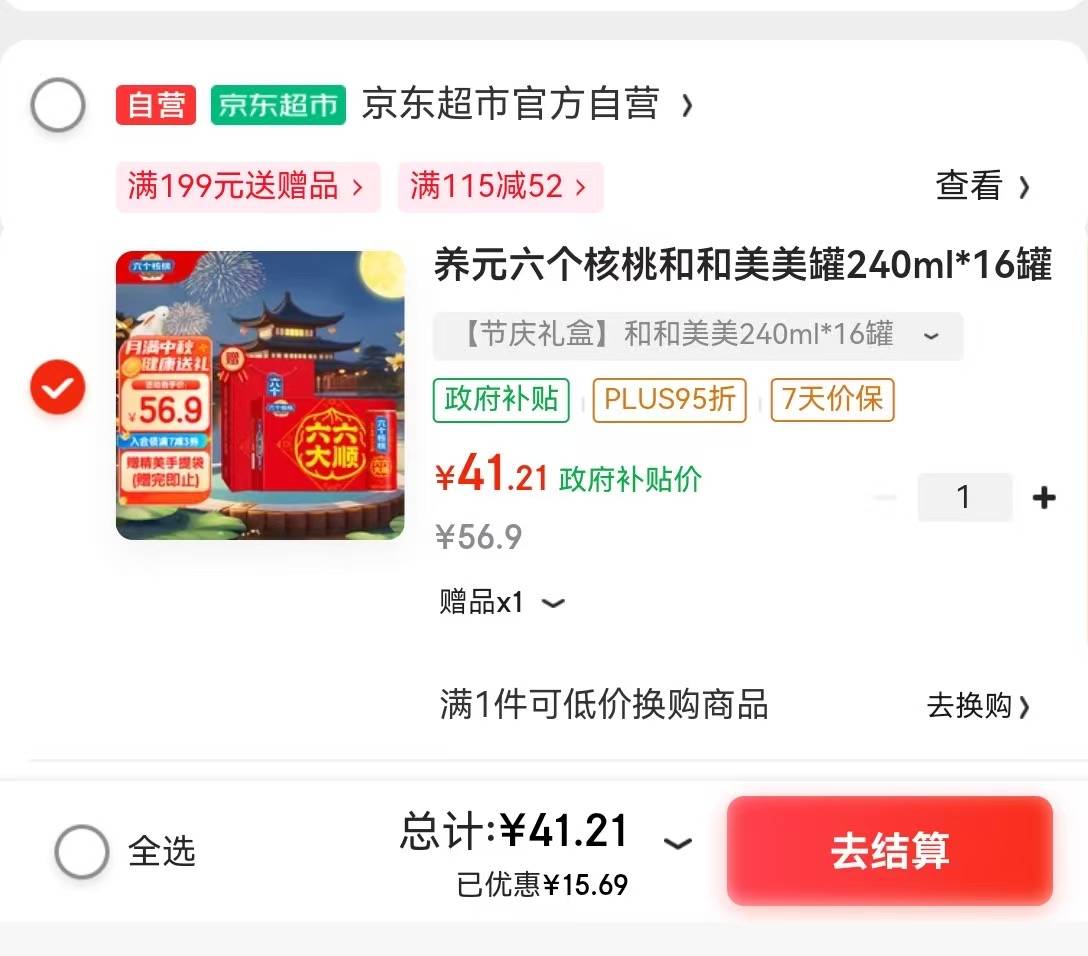This screenshot has height=956, width=1088.
Task: Tap 去换购 for low-price add-on items
Action: pyautogui.click(x=977, y=706)
